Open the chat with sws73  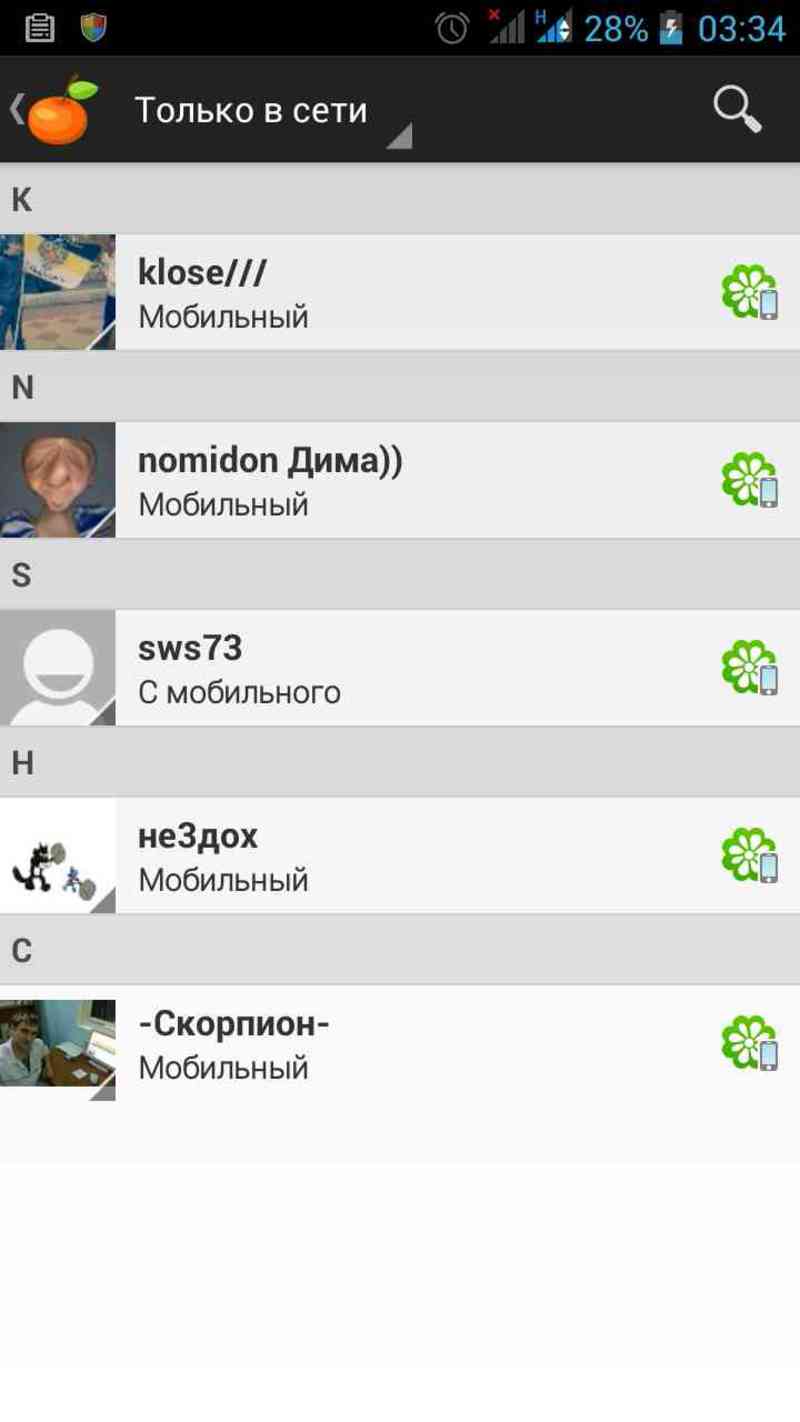click(x=420, y=667)
